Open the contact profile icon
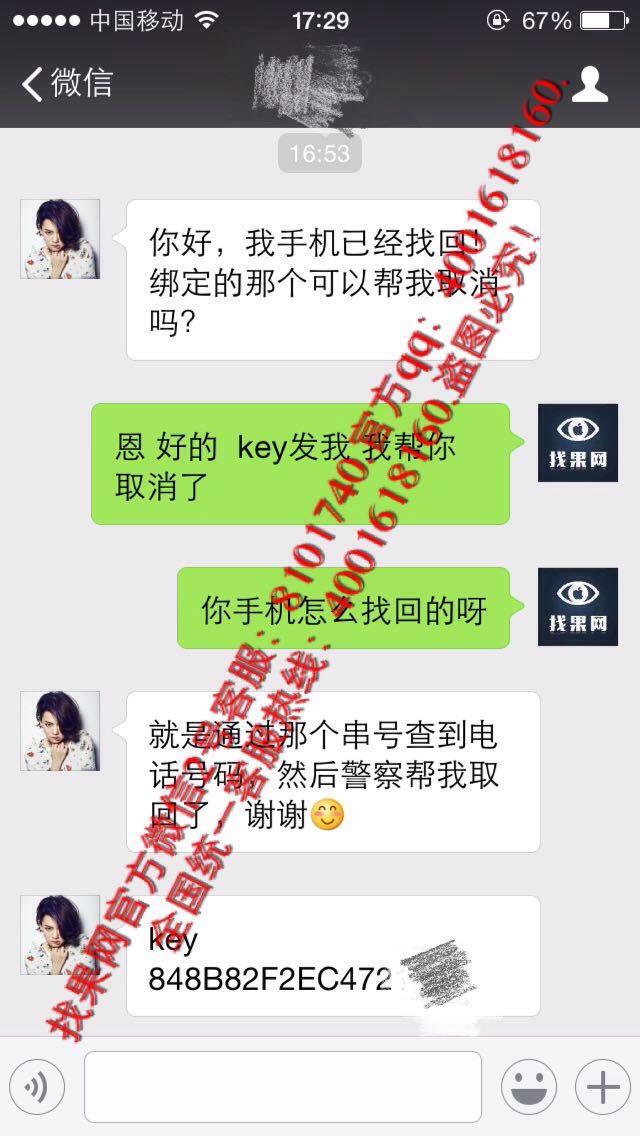Image resolution: width=640 pixels, height=1136 pixels. (x=590, y=84)
